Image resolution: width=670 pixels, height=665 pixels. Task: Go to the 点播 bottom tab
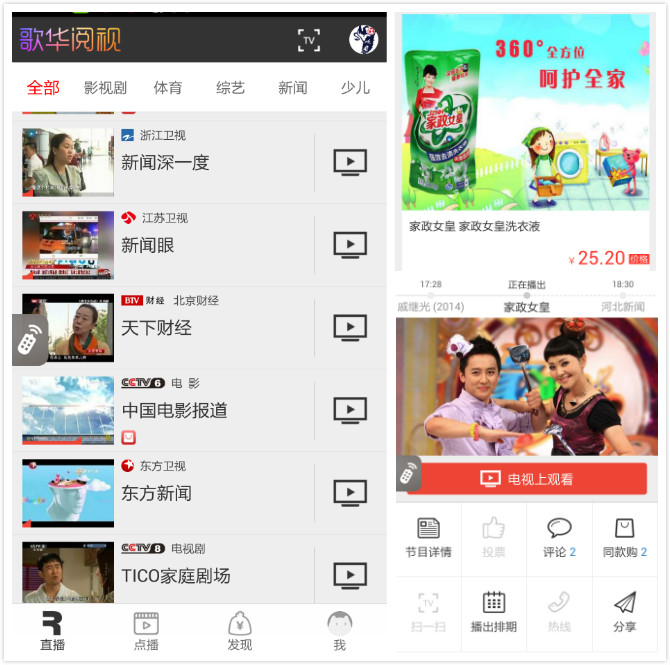click(146, 631)
